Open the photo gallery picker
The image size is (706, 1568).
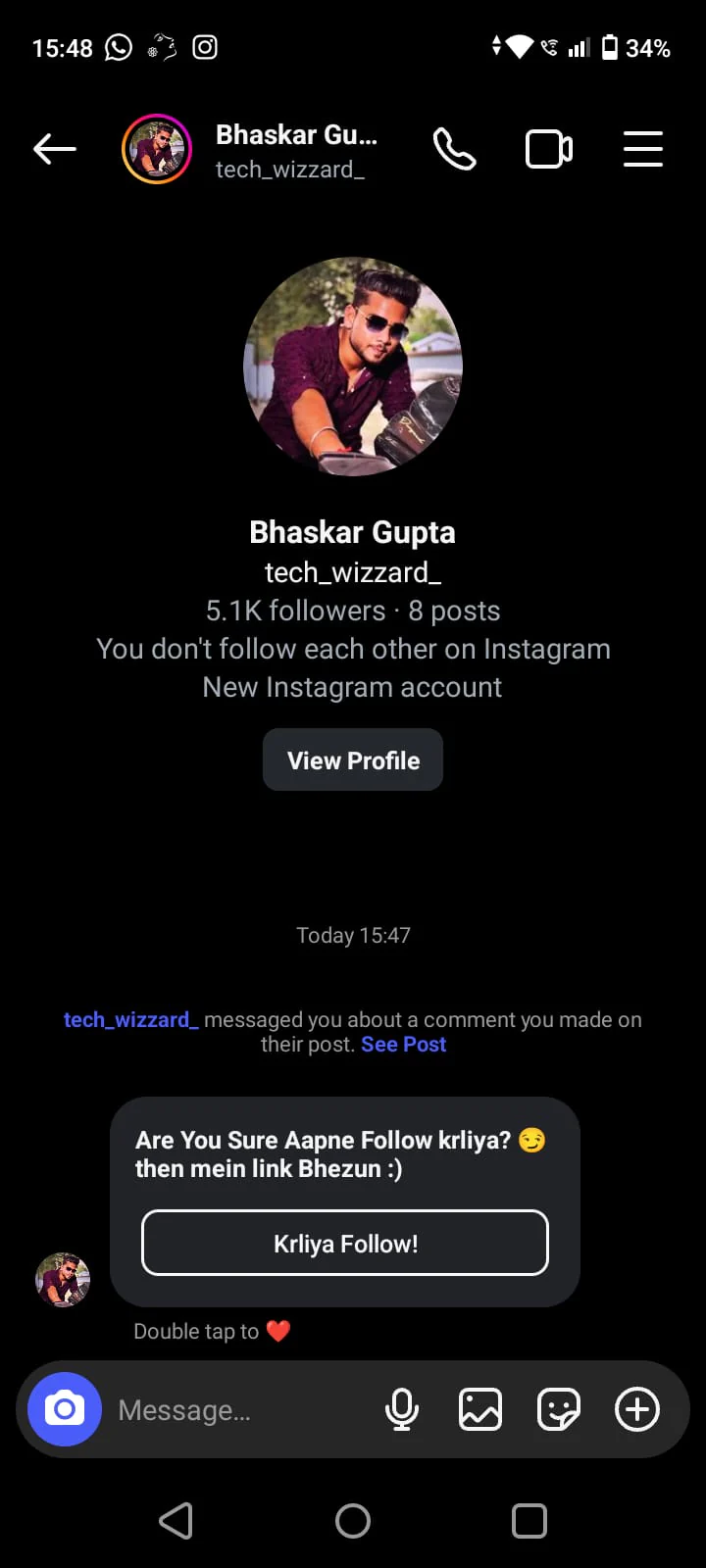[x=480, y=1410]
